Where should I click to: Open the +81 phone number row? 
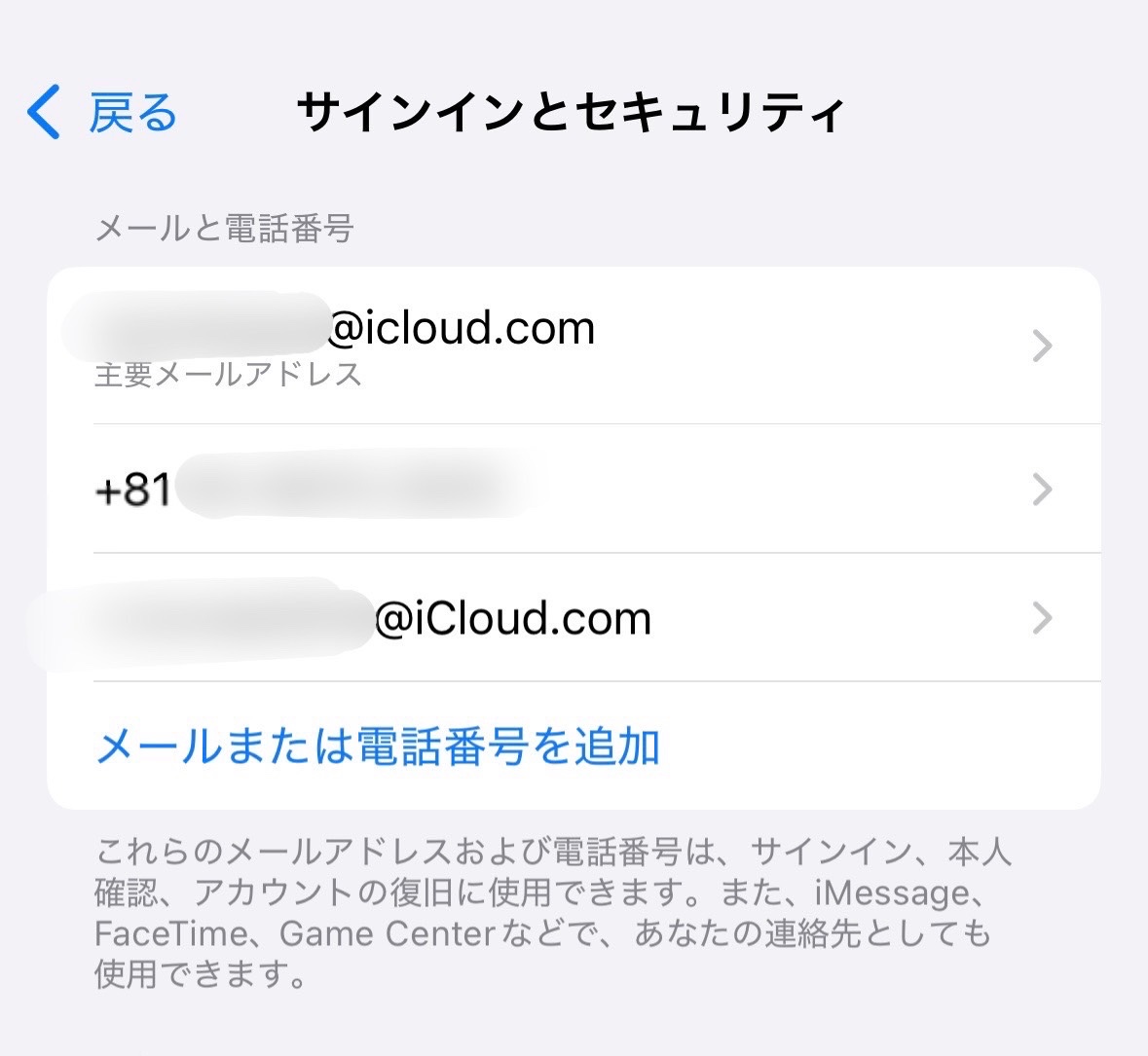click(573, 489)
